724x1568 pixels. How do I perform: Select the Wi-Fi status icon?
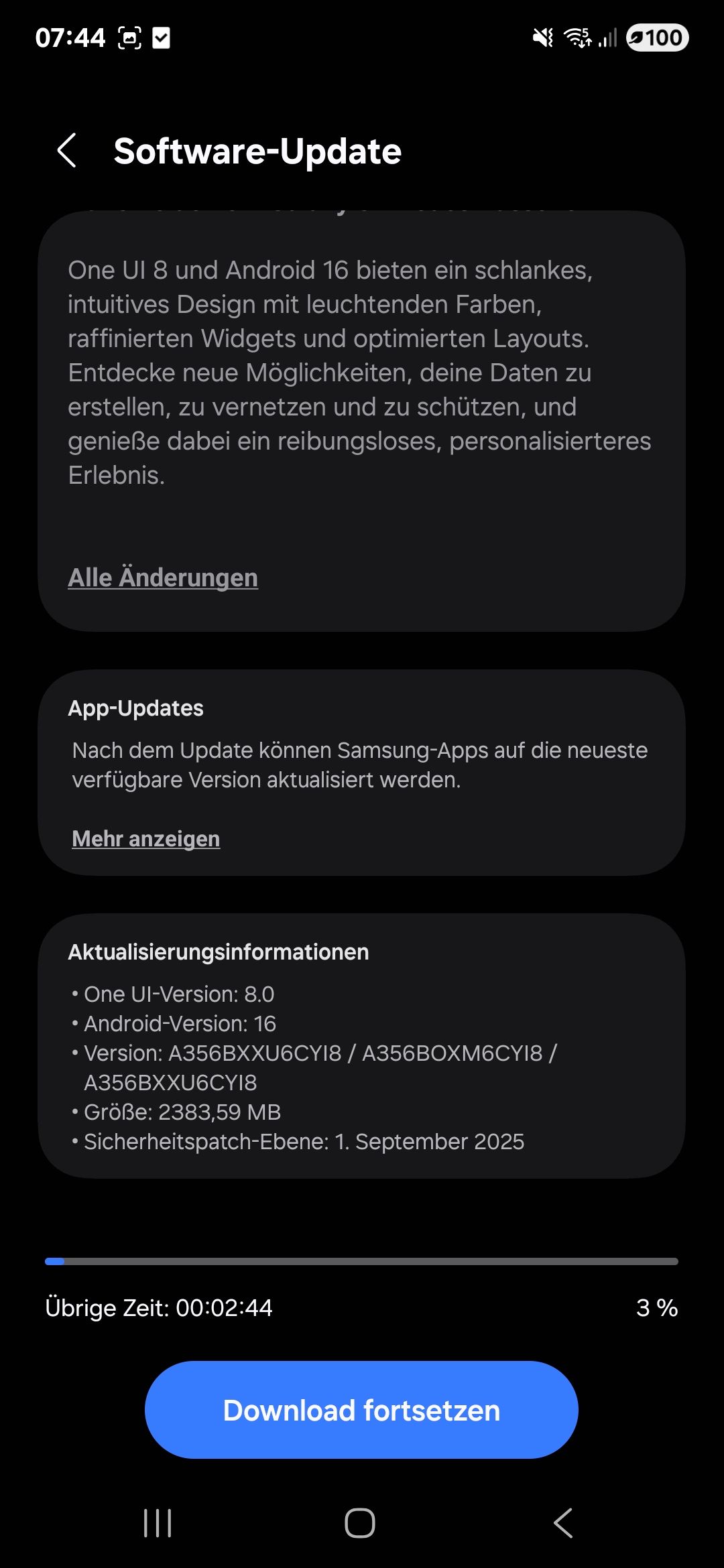click(x=578, y=38)
